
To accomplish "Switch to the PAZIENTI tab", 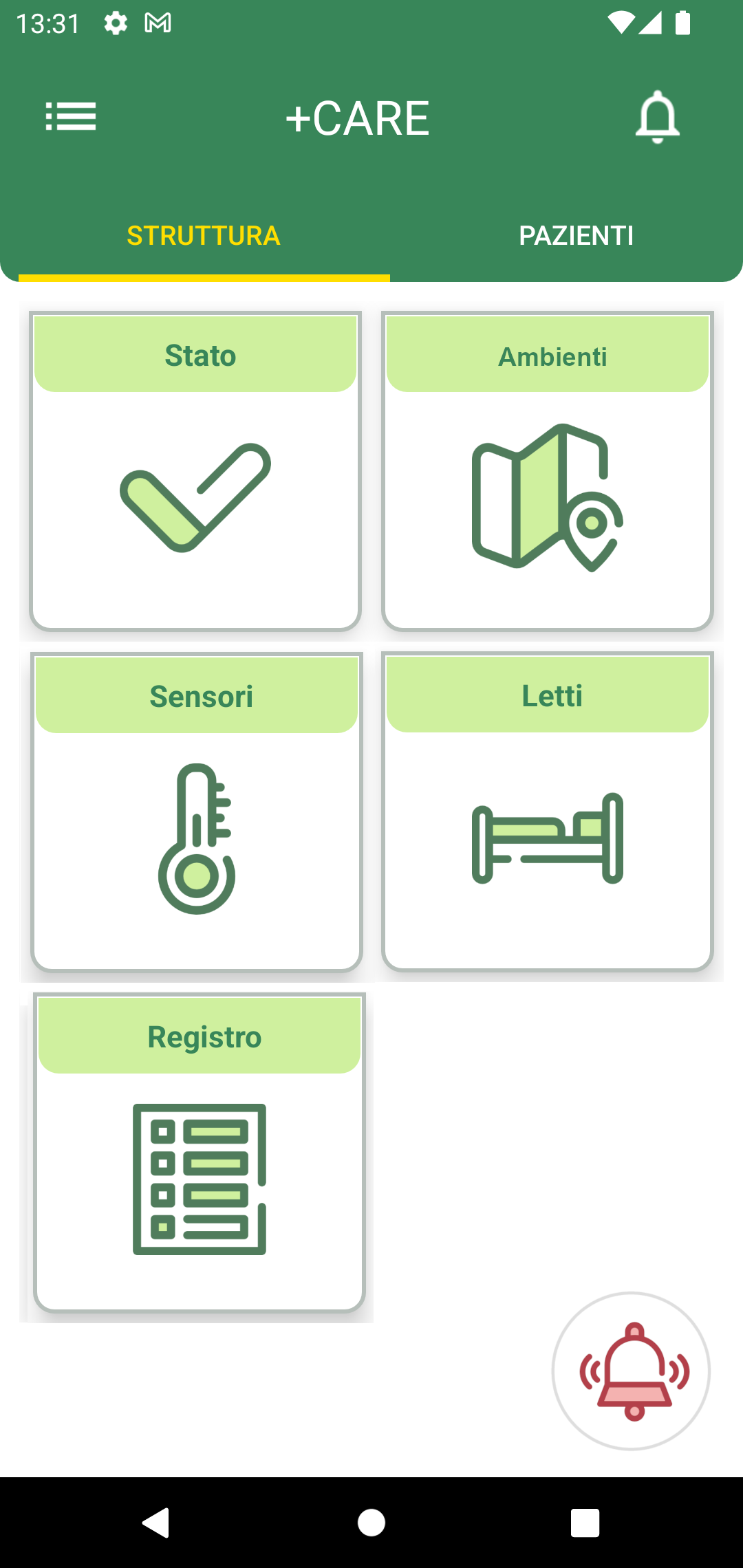I will [x=576, y=236].
